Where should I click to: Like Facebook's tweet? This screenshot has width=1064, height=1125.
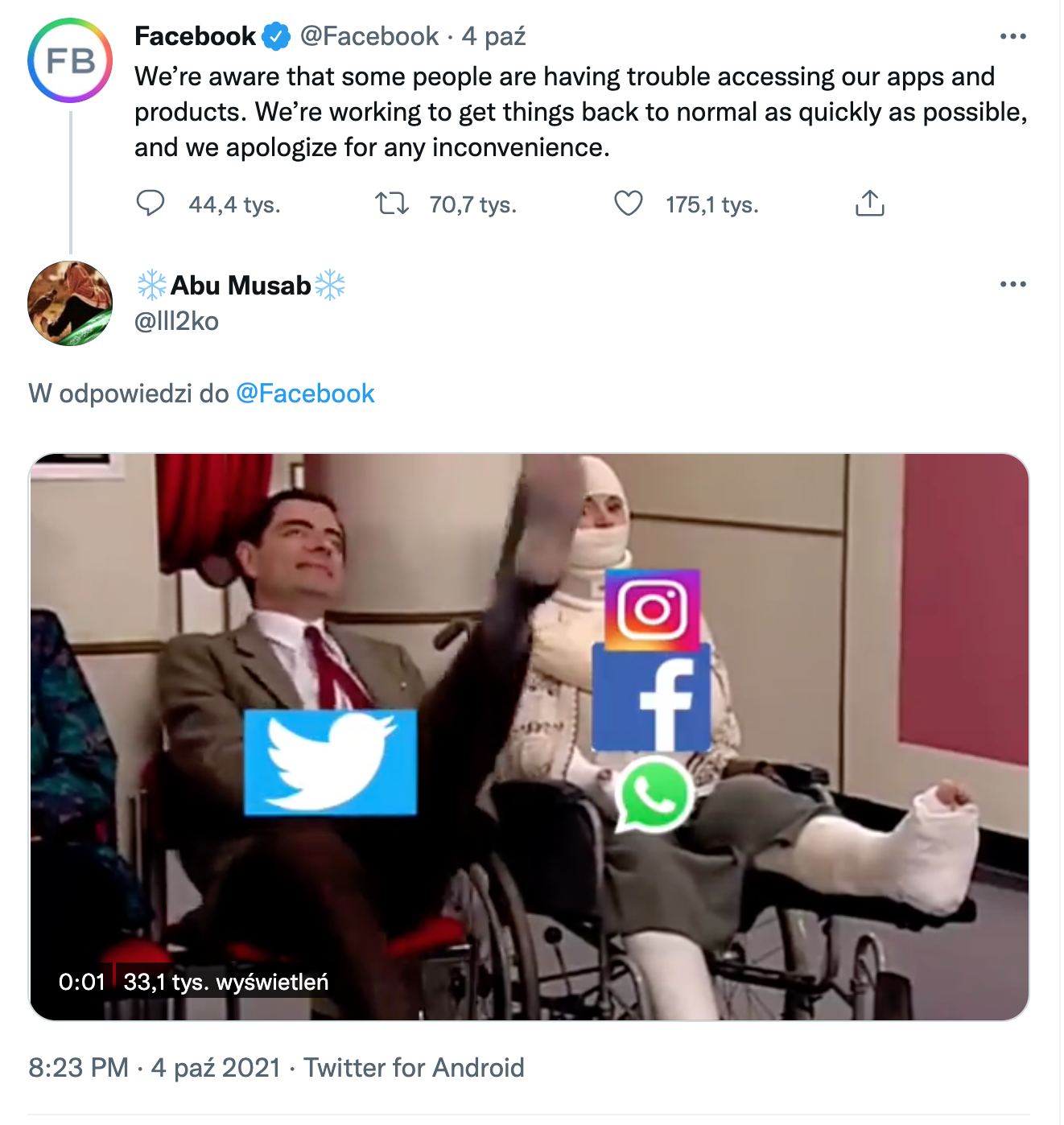[x=629, y=204]
